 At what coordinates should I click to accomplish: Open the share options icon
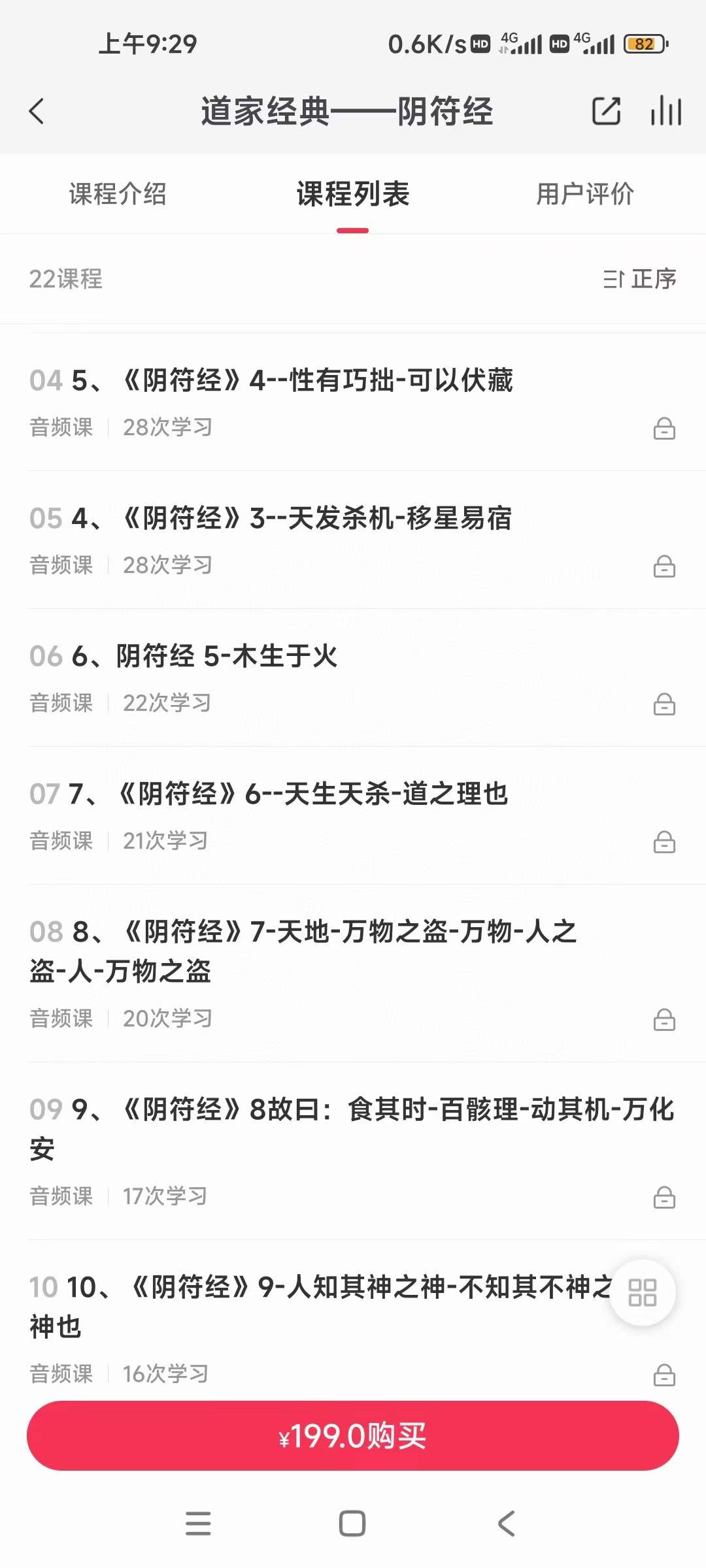[605, 111]
